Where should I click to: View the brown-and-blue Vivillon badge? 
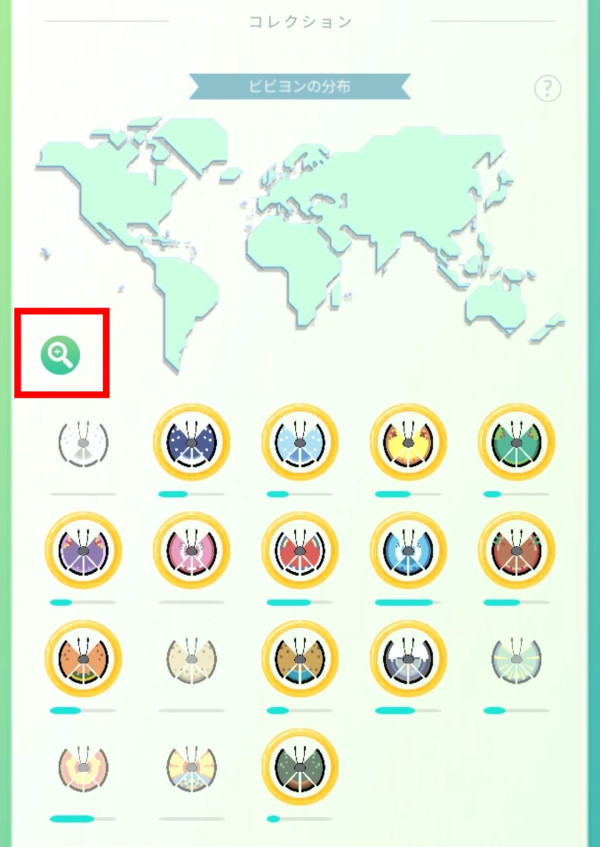(x=299, y=660)
